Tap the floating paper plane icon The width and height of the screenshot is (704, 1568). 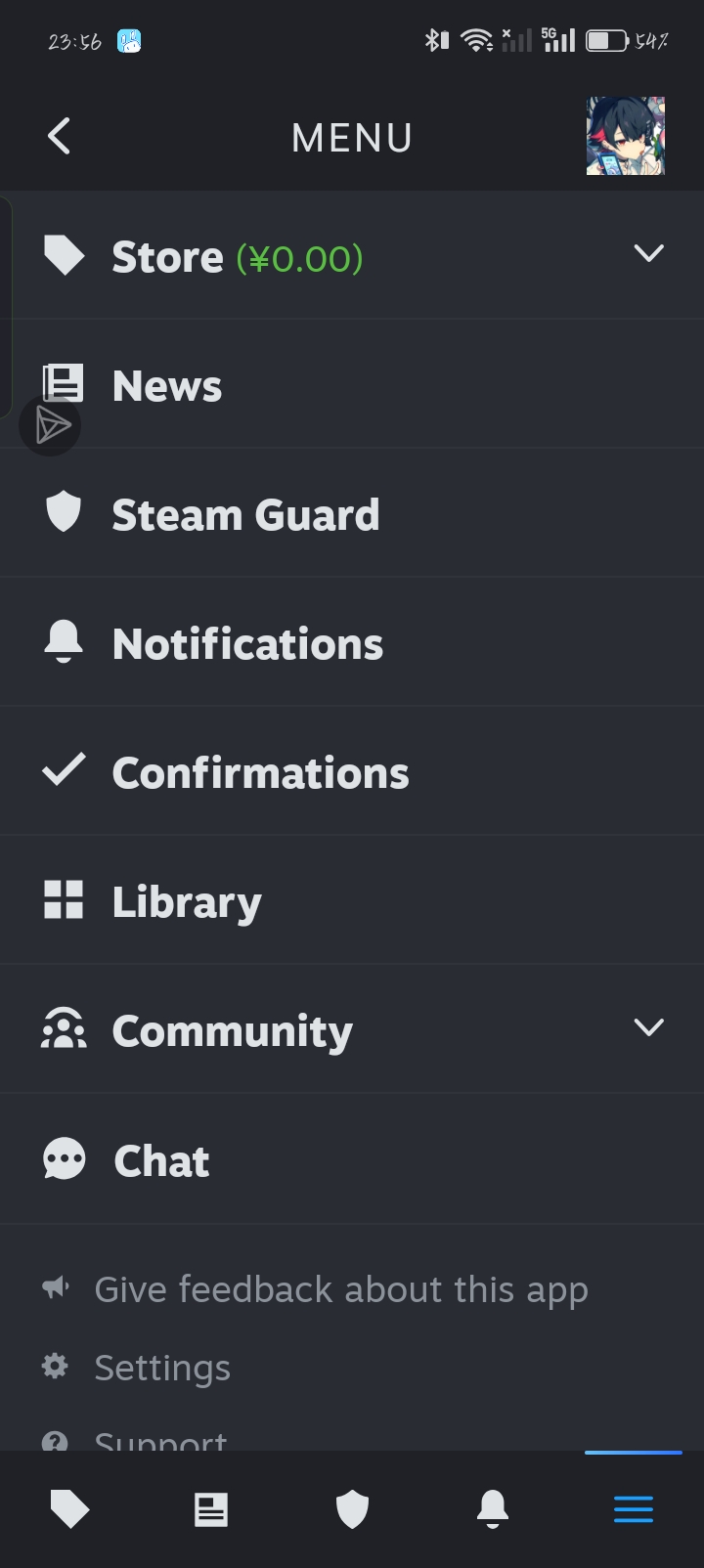51,426
